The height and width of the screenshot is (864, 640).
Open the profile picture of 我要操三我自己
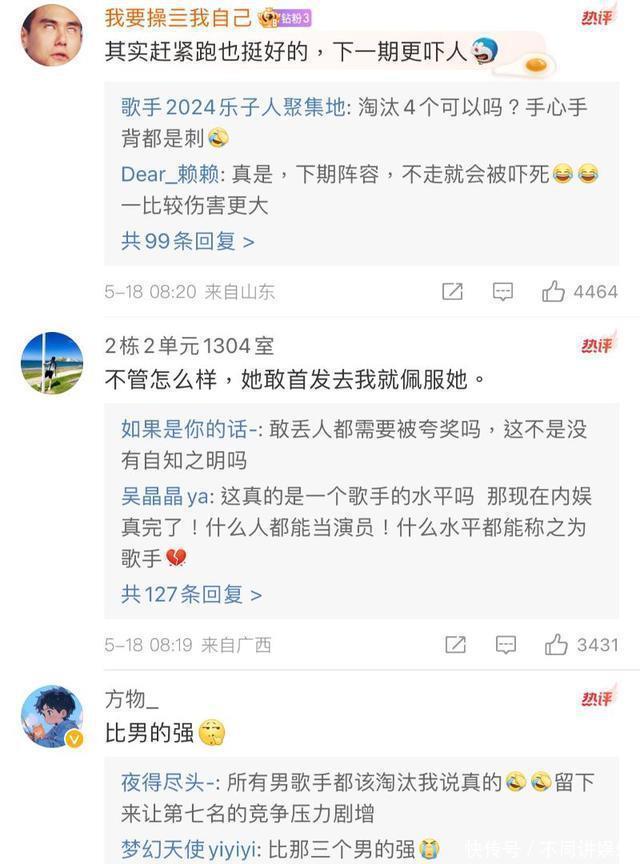(x=52, y=36)
